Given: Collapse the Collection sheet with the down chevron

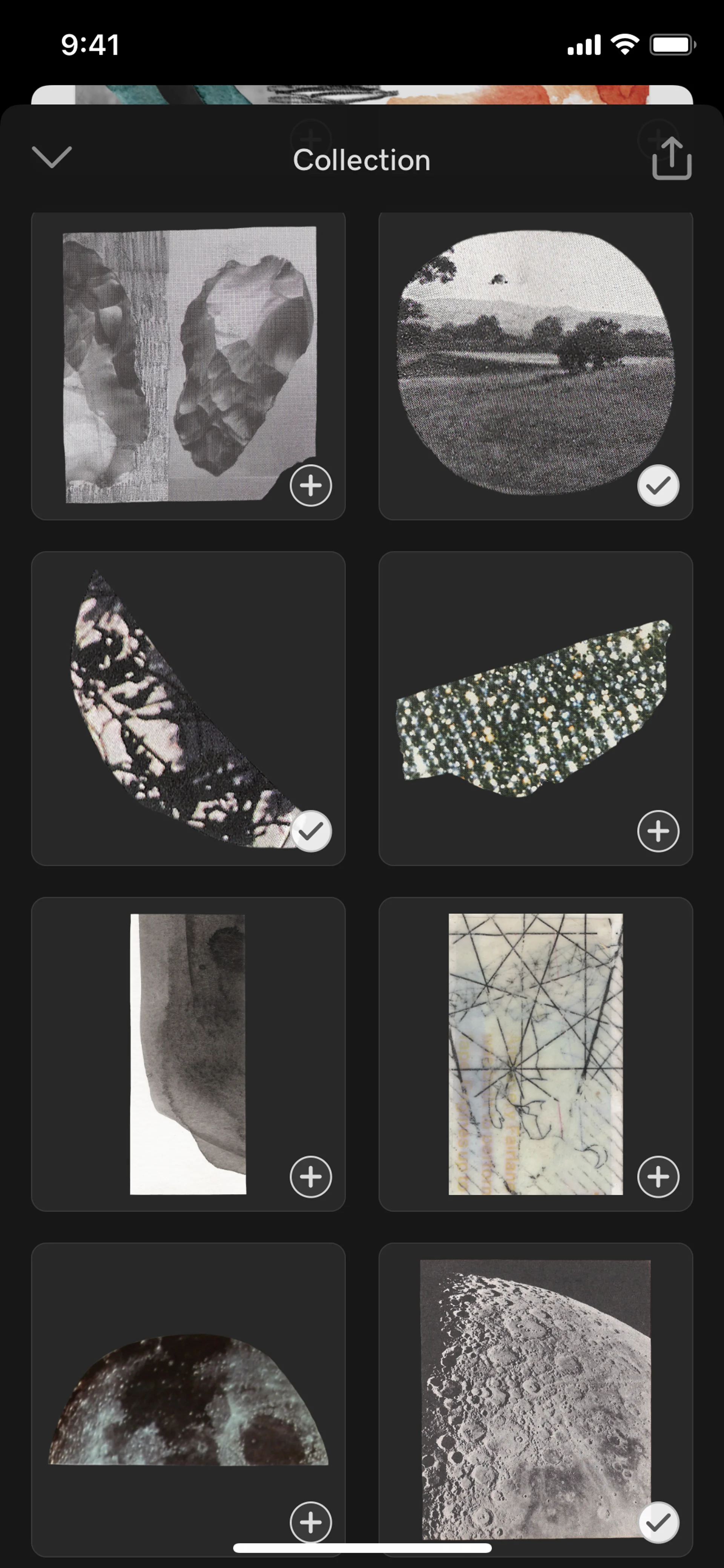Looking at the screenshot, I should coord(52,157).
